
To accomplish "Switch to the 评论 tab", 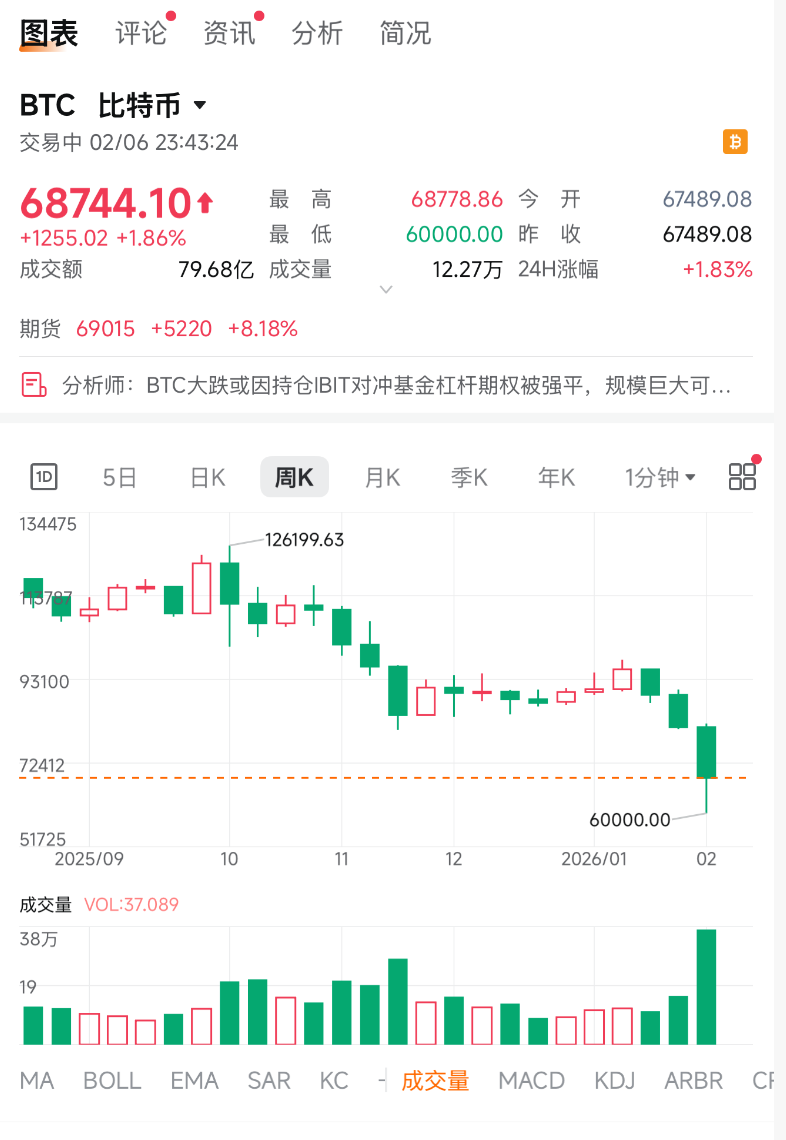I will (141, 33).
